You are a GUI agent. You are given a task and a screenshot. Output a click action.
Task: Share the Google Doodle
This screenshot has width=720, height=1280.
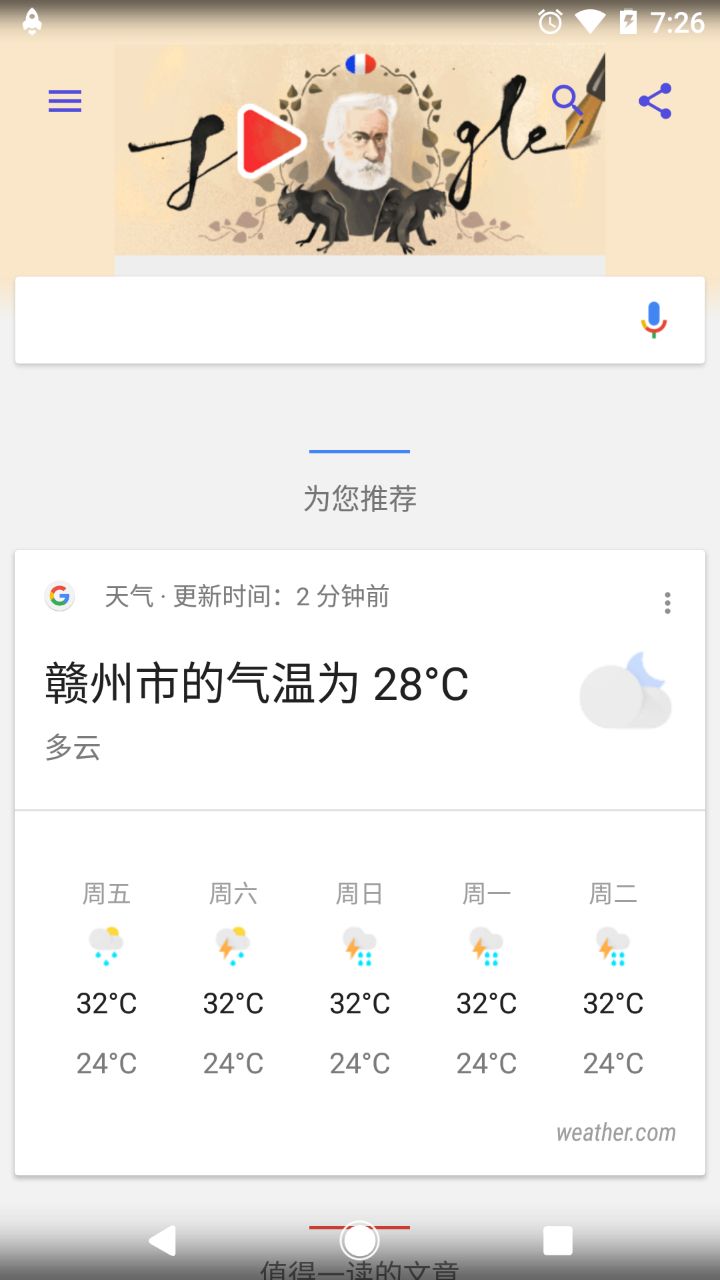click(655, 101)
